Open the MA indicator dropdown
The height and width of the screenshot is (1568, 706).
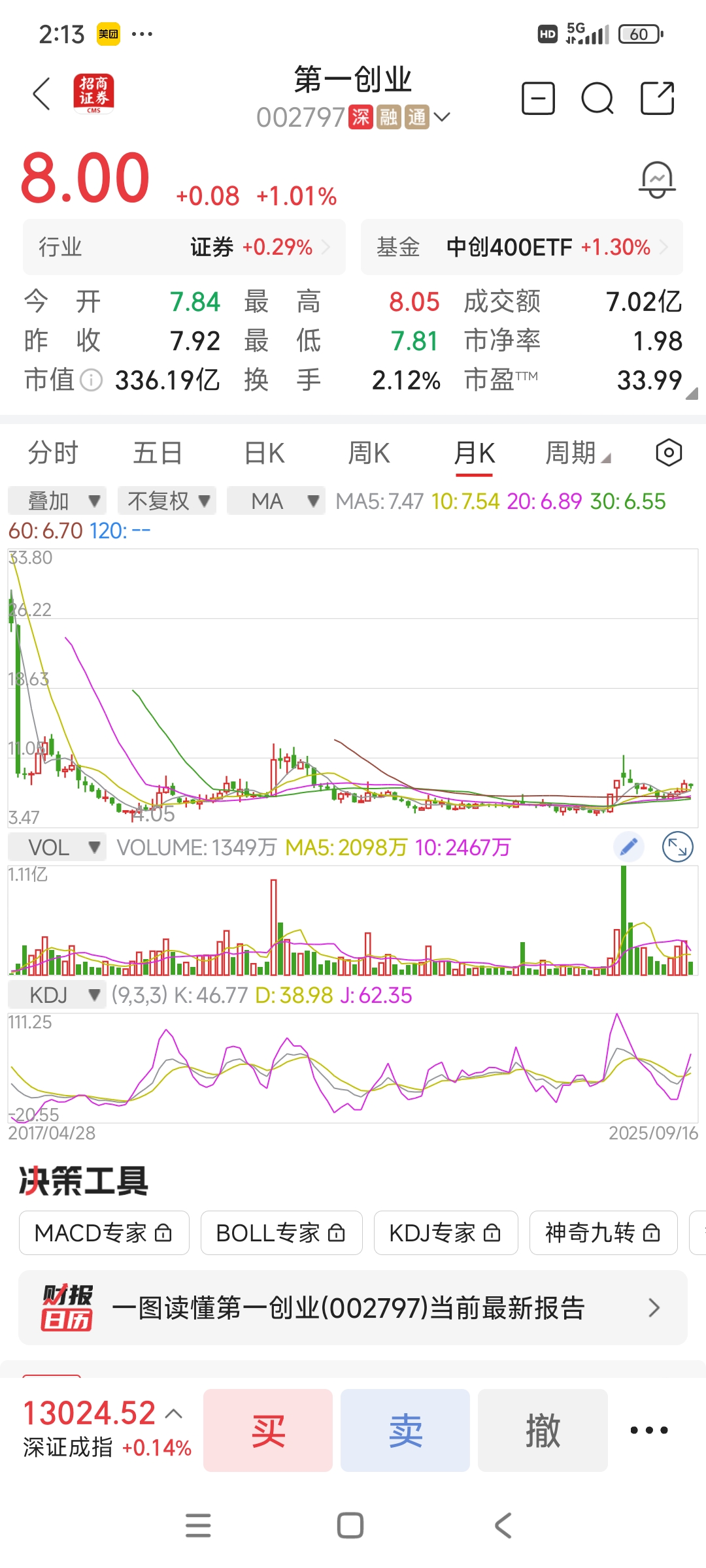(x=276, y=501)
